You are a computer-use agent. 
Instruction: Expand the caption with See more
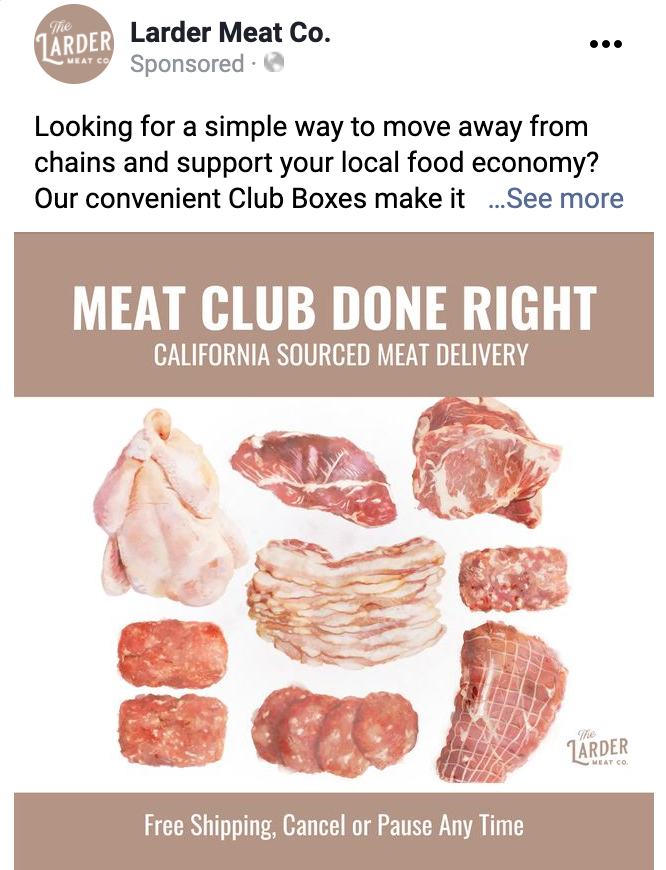click(556, 198)
